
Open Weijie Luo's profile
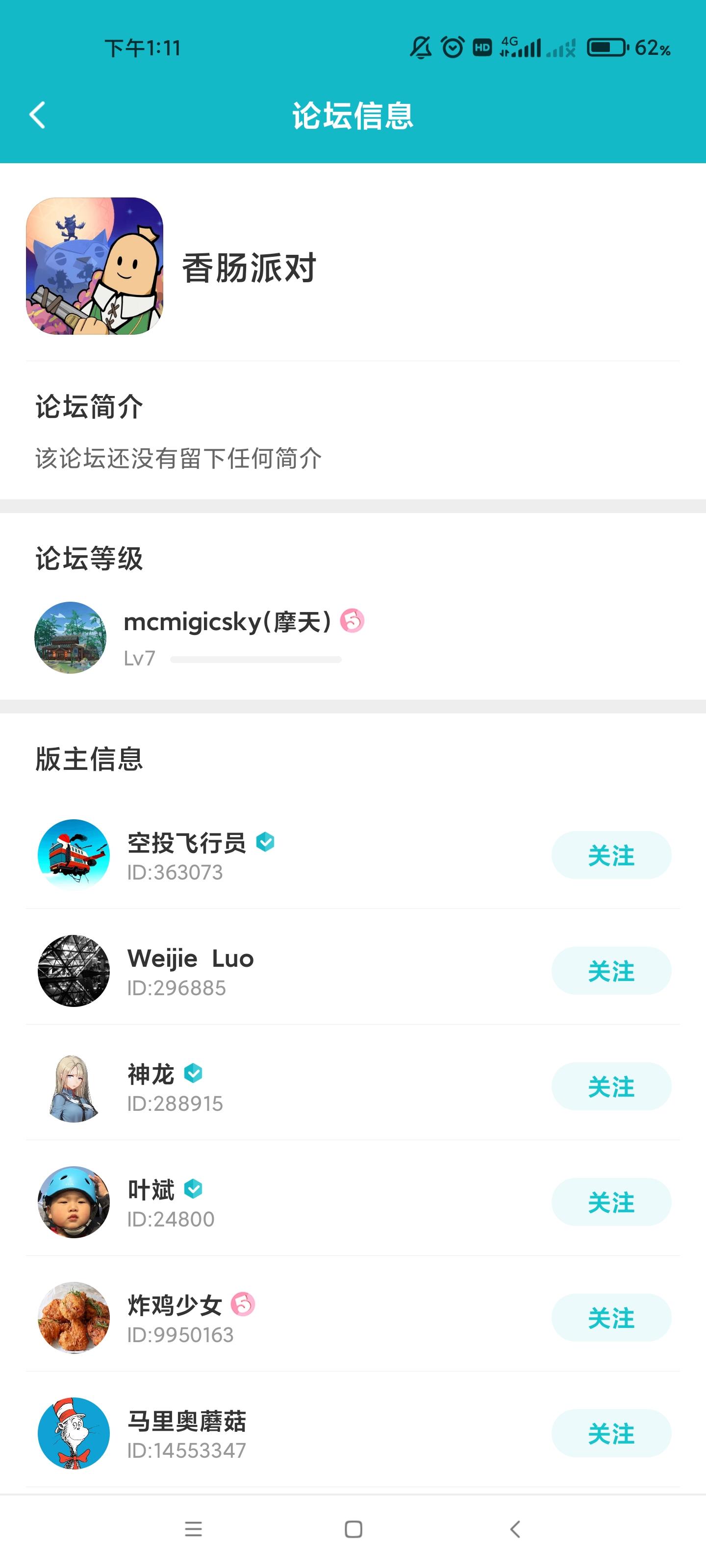click(74, 971)
